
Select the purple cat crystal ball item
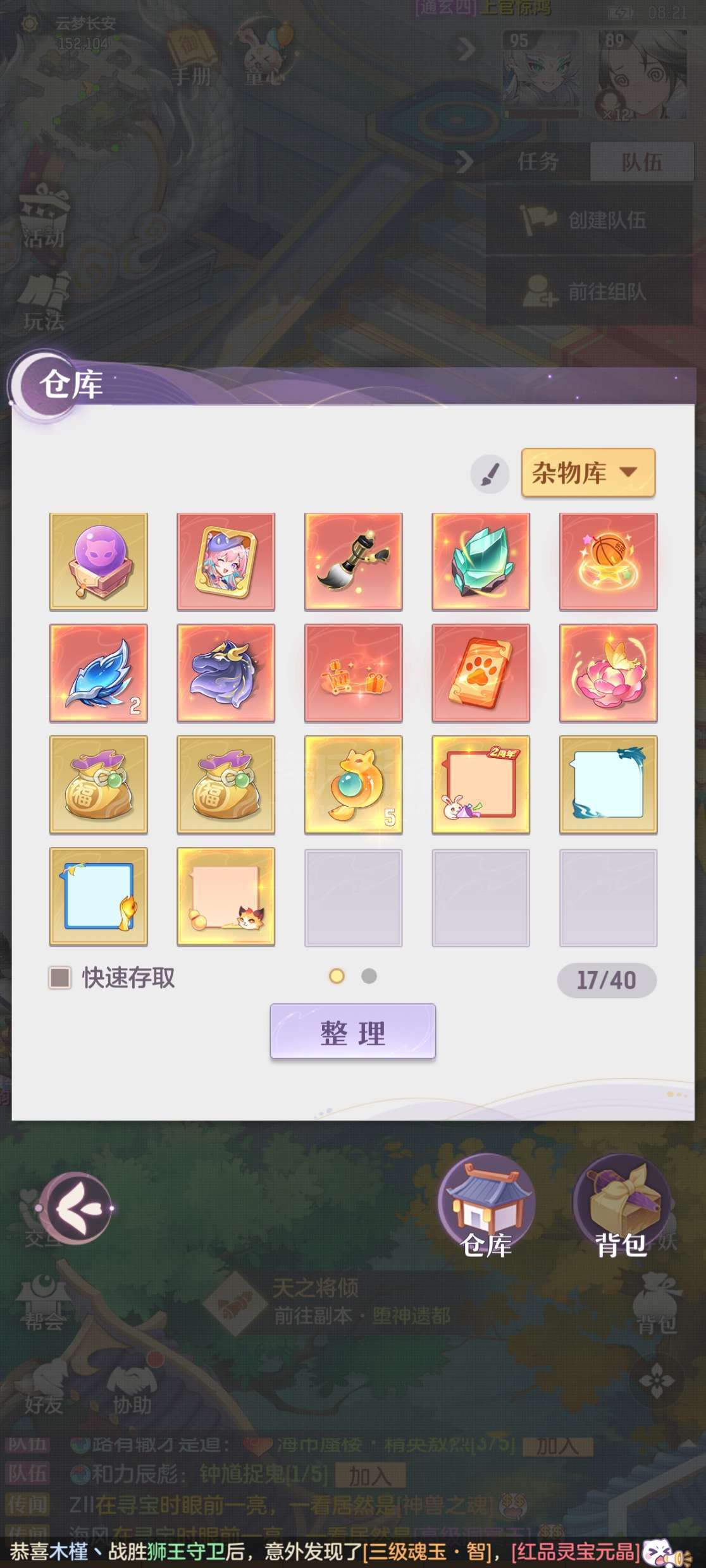pyautogui.click(x=99, y=561)
